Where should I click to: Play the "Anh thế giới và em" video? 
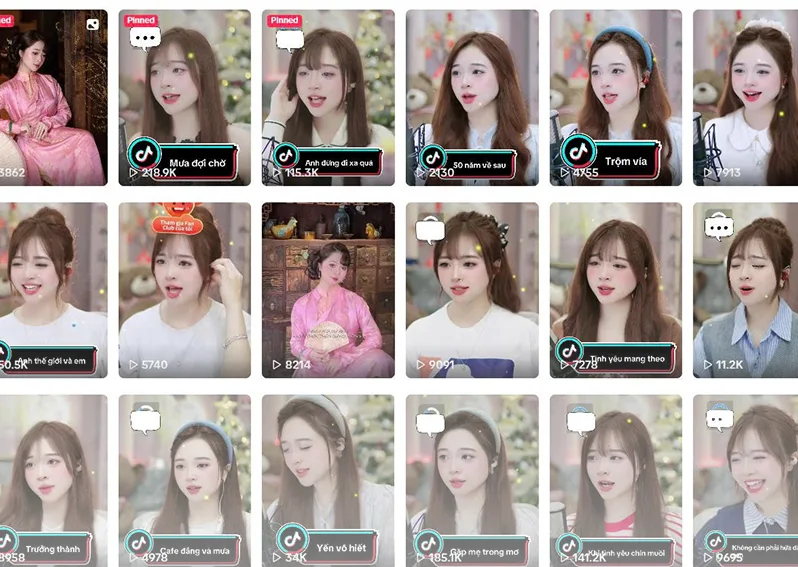coord(53,290)
